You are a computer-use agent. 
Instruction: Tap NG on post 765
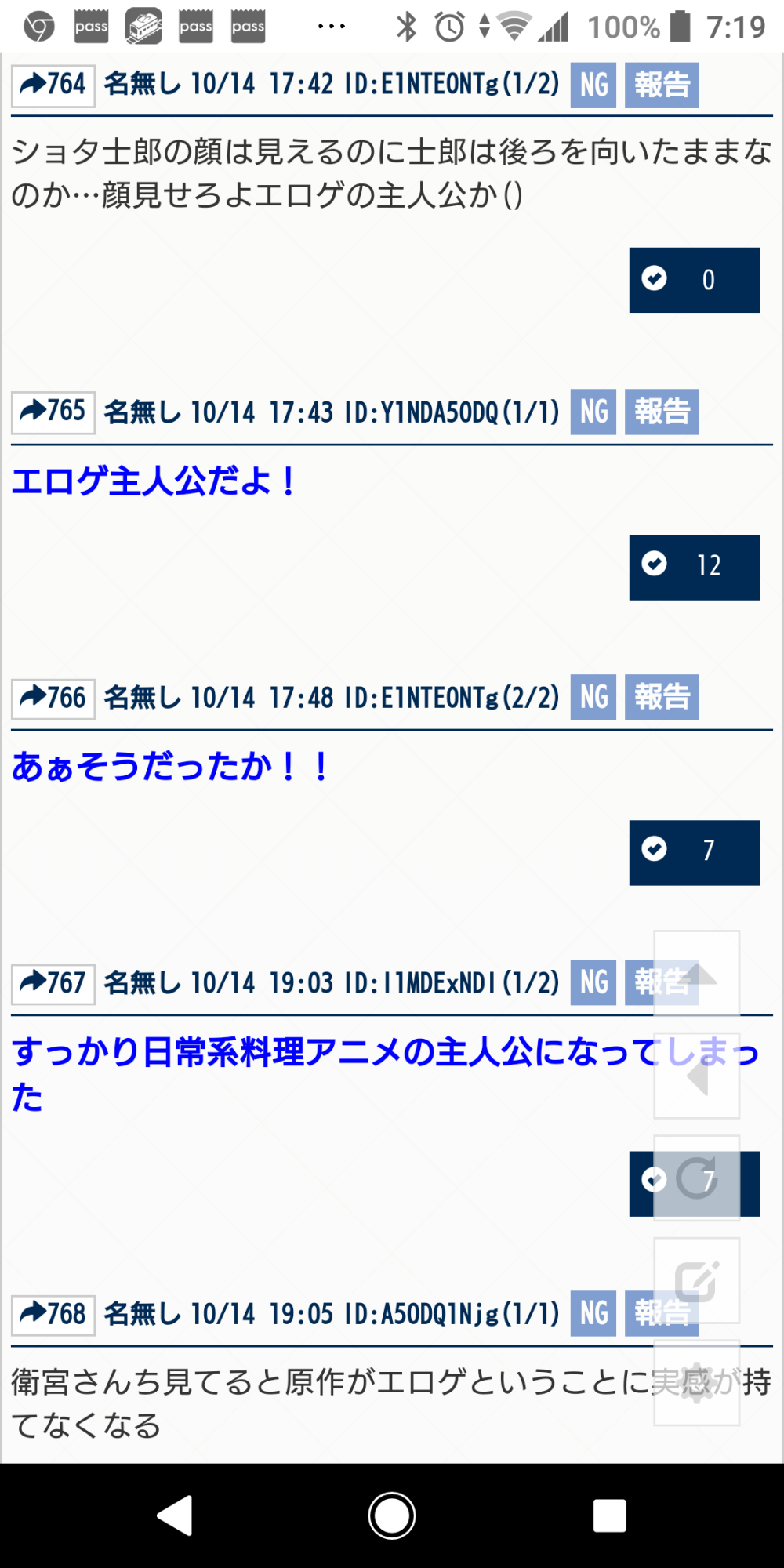point(593,412)
